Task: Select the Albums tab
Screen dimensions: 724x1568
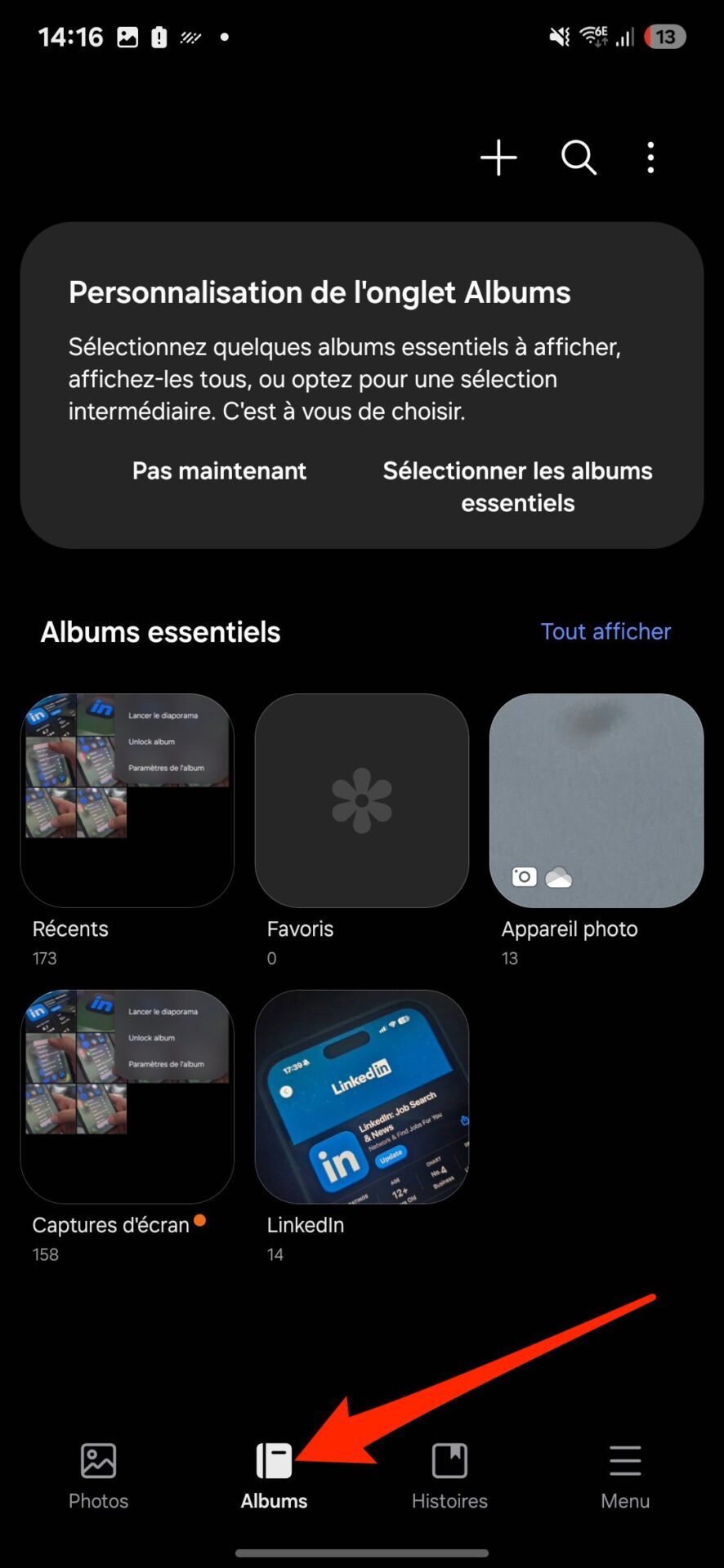Action: point(274,1477)
